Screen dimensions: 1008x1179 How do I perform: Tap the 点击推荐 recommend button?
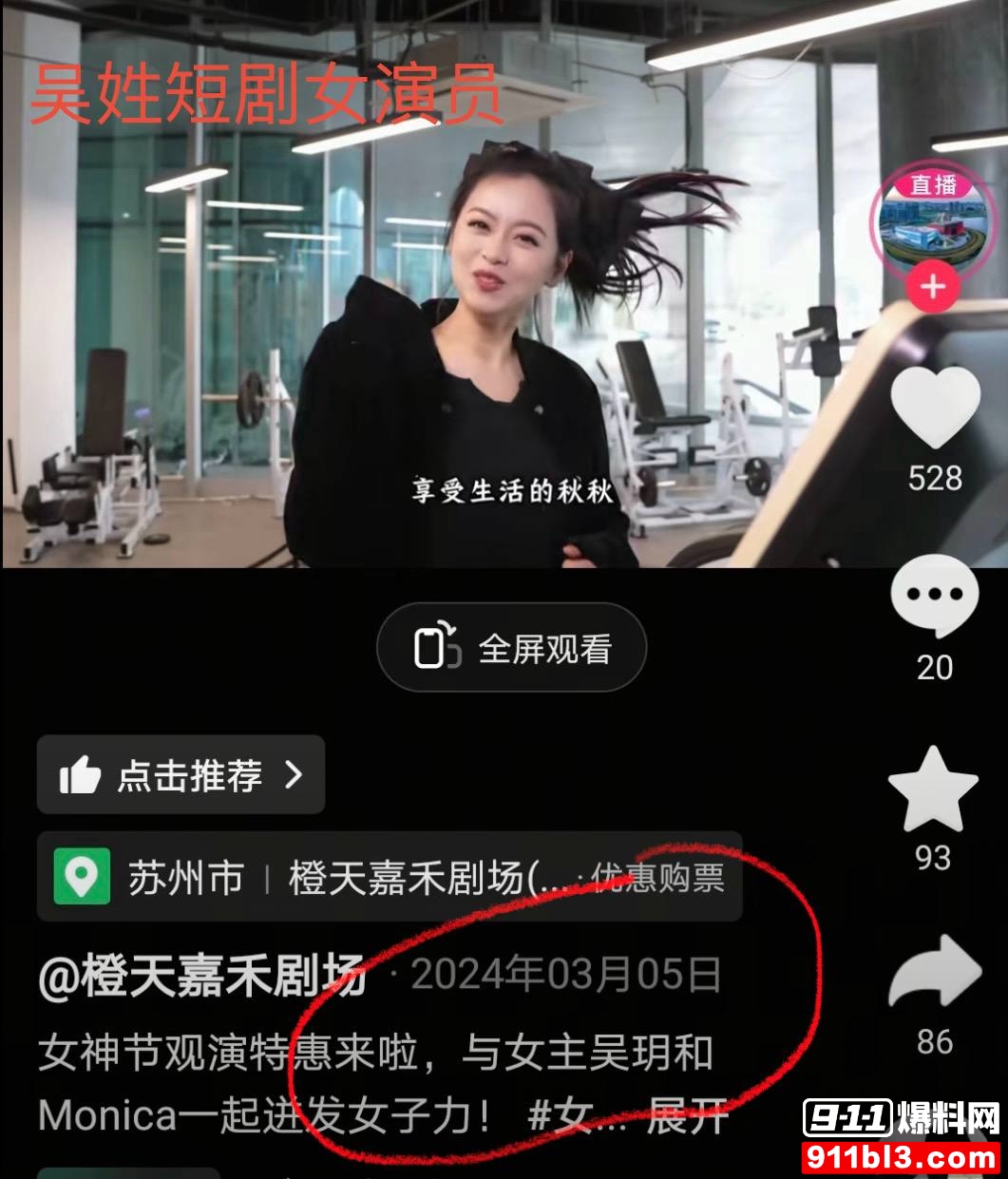[x=181, y=775]
